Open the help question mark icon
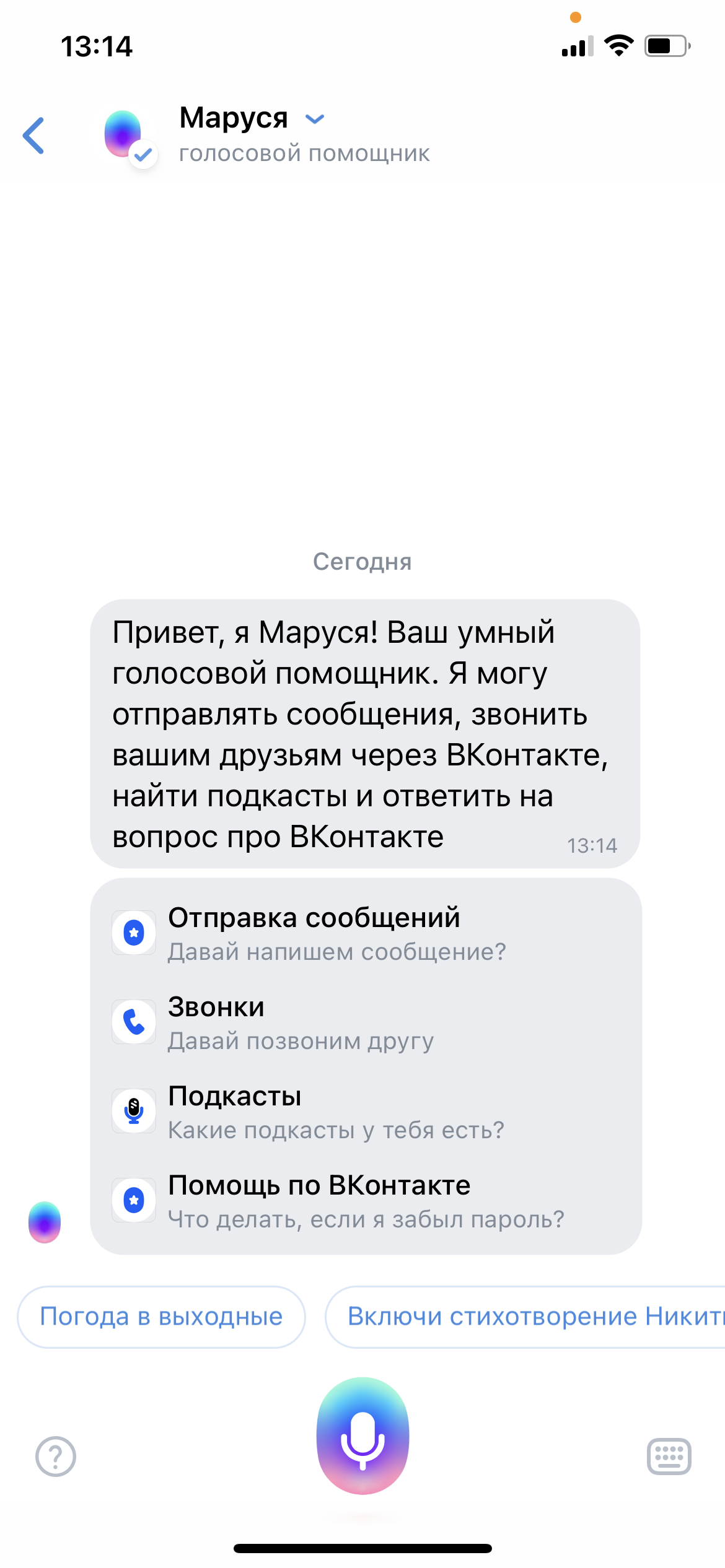725x1568 pixels. pos(56,1456)
